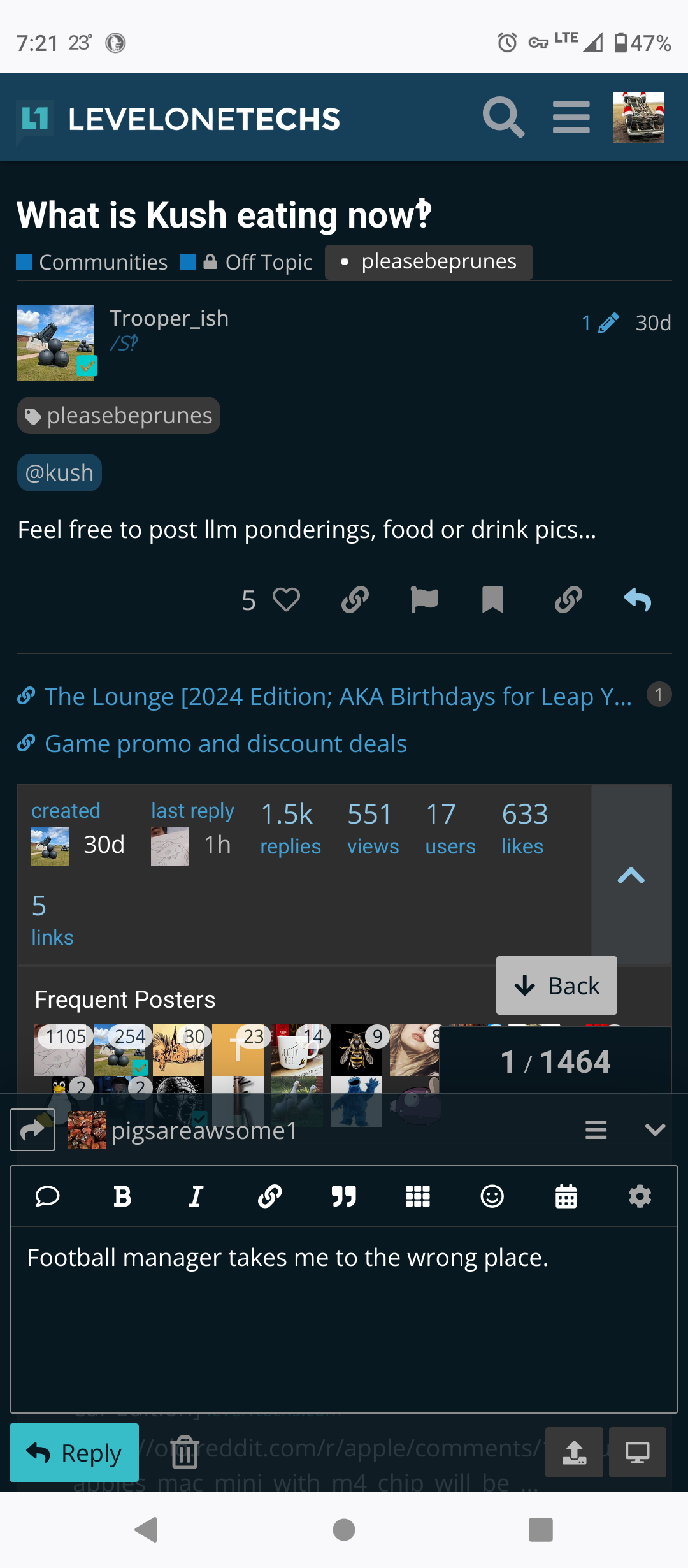Image resolution: width=688 pixels, height=1568 pixels.
Task: Submit the Reply button
Action: (x=74, y=1453)
